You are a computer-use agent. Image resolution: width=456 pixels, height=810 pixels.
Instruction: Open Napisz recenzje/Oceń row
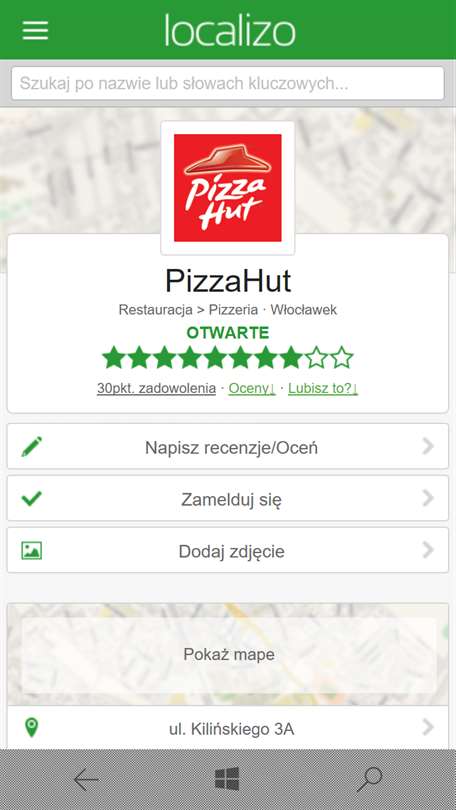coord(228,446)
